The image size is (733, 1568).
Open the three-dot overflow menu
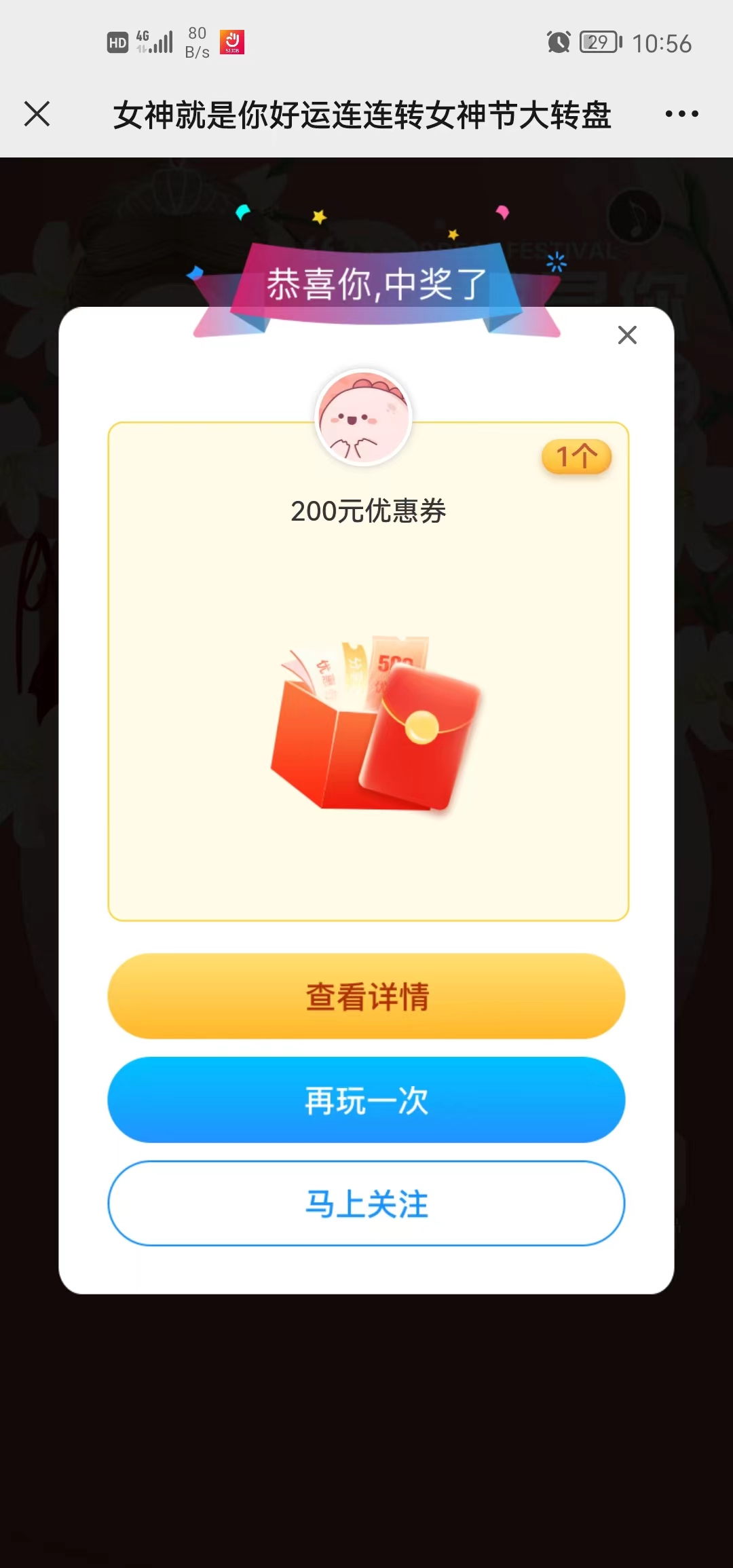click(x=681, y=113)
